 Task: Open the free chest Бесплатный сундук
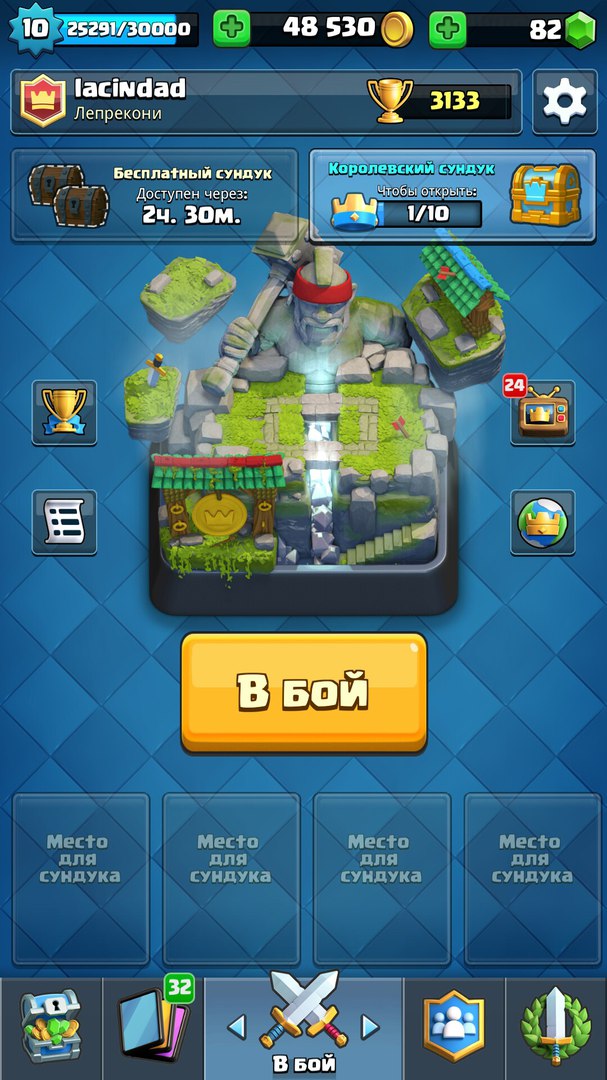coord(155,195)
